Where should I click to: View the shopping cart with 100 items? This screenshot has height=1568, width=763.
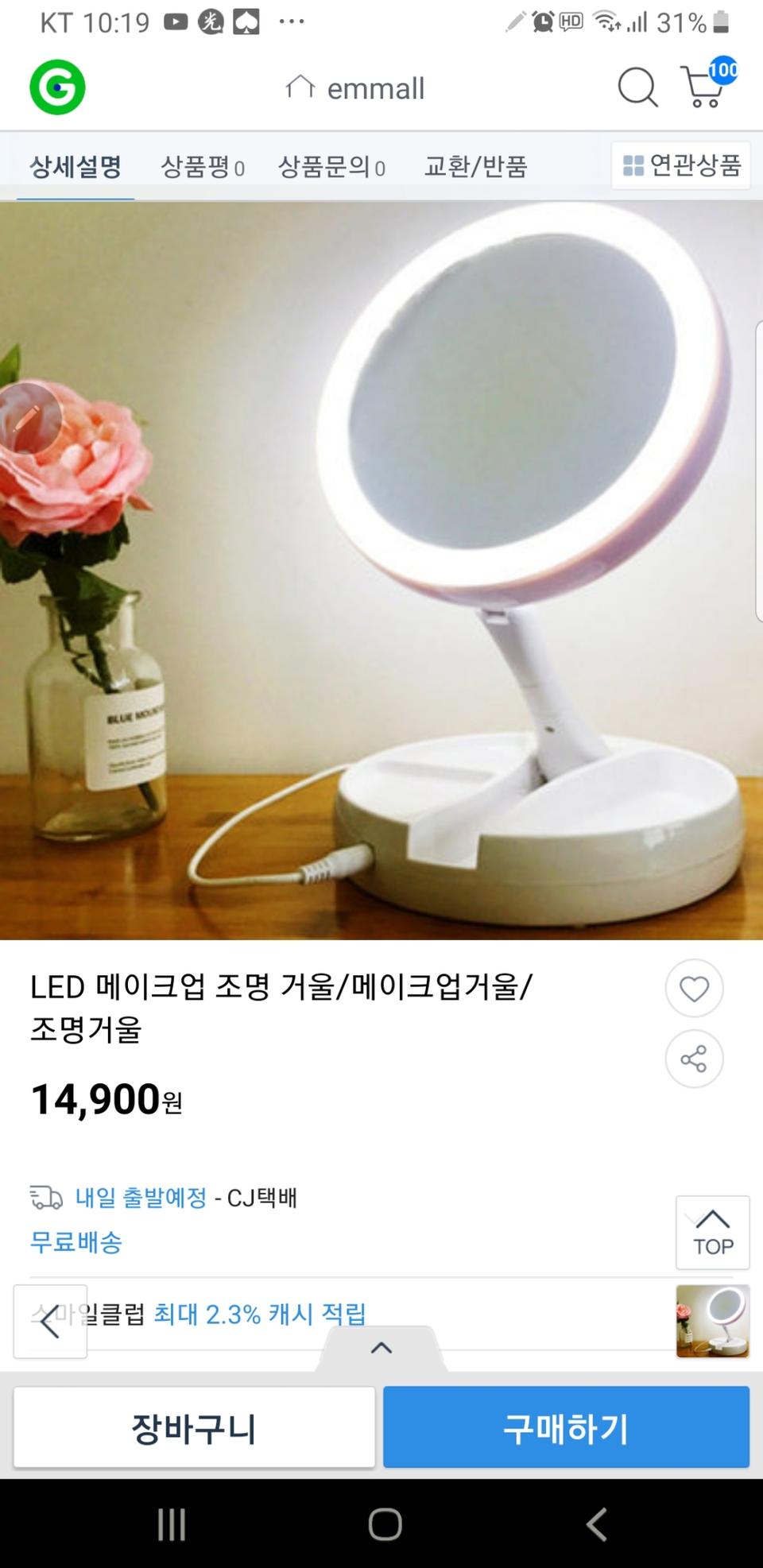(x=704, y=87)
